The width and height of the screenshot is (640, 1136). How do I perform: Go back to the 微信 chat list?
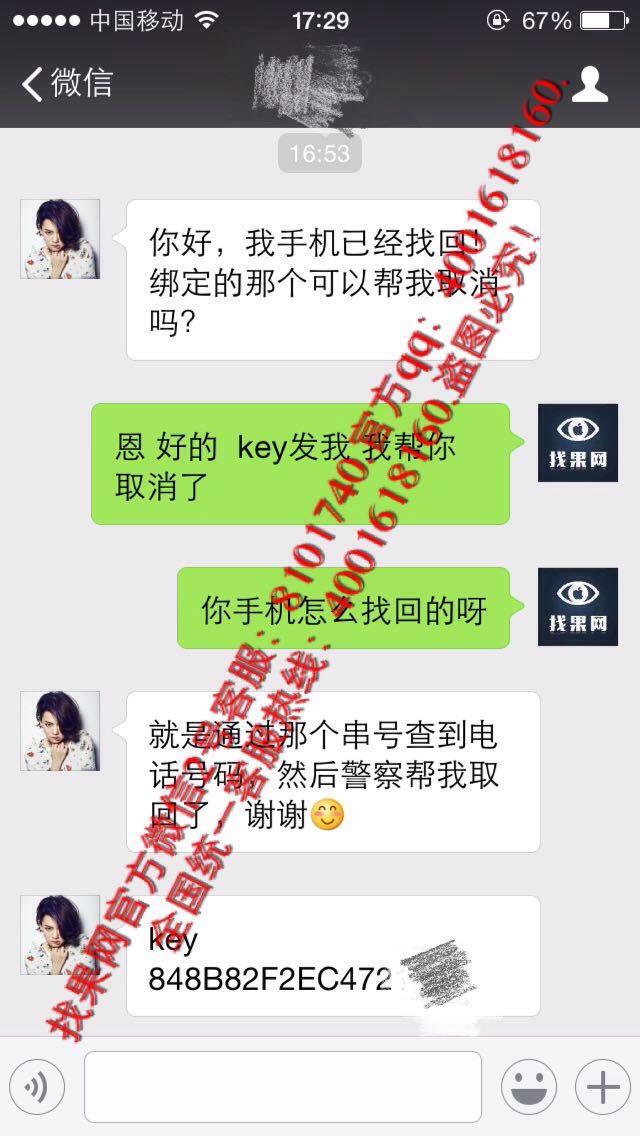click(67, 83)
